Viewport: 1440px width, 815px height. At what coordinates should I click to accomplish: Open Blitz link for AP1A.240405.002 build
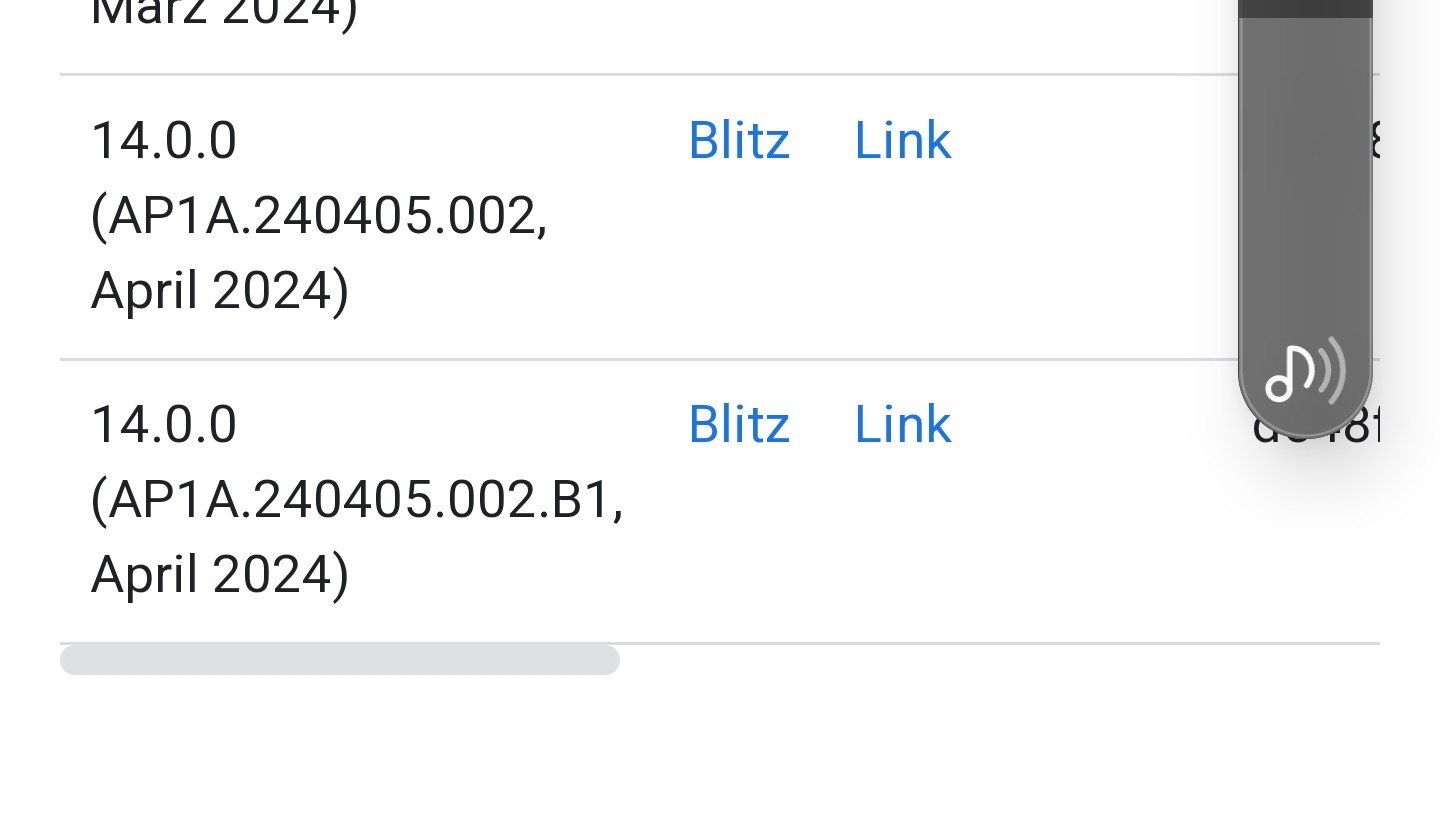pyautogui.click(x=739, y=141)
